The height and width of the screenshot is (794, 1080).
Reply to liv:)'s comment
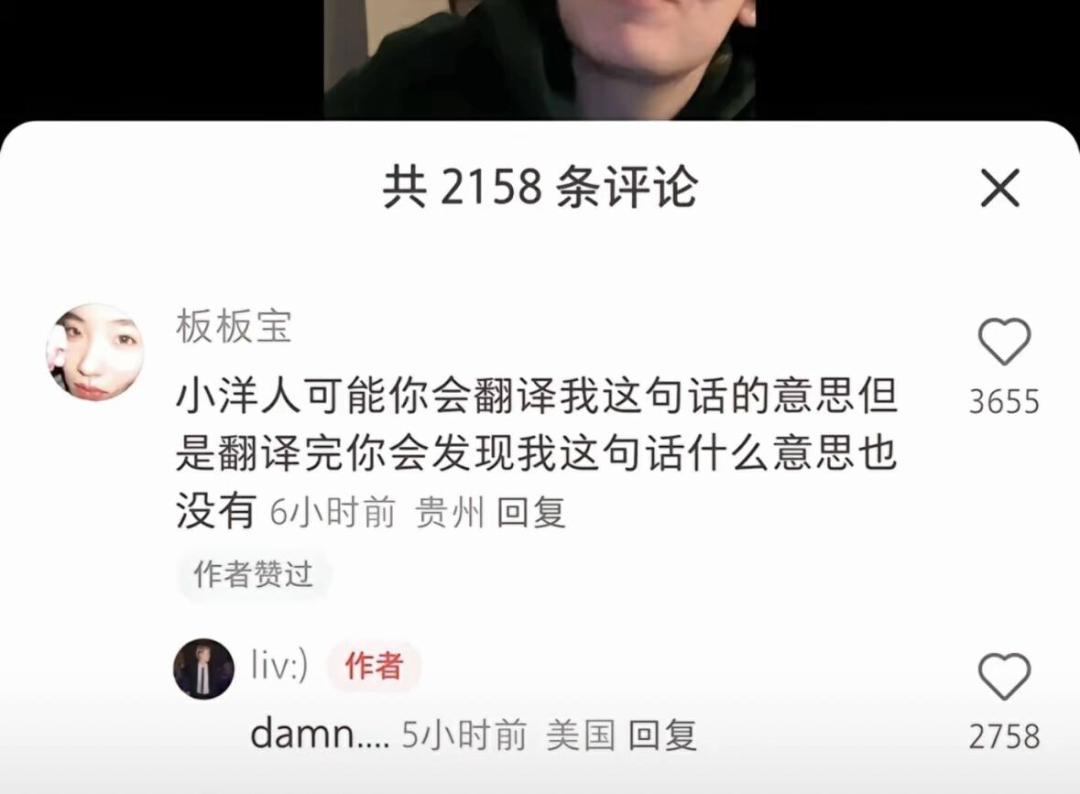661,735
